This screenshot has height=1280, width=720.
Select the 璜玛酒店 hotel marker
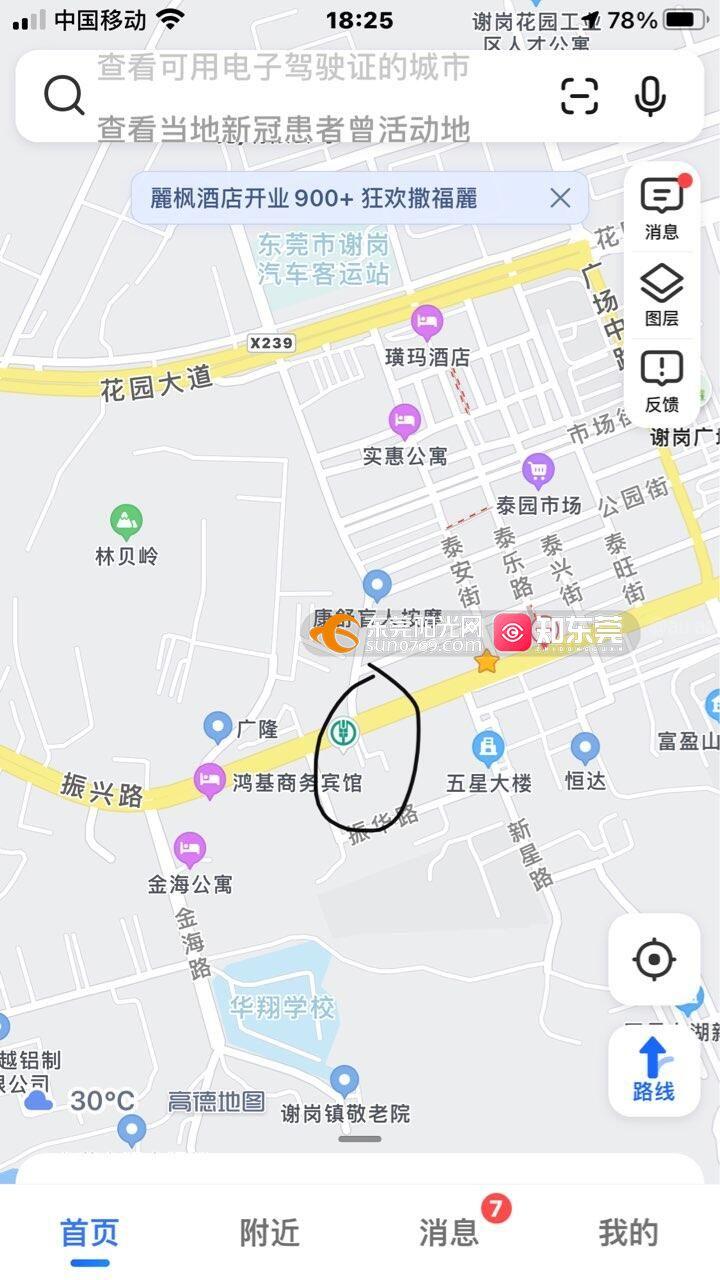tap(427, 322)
